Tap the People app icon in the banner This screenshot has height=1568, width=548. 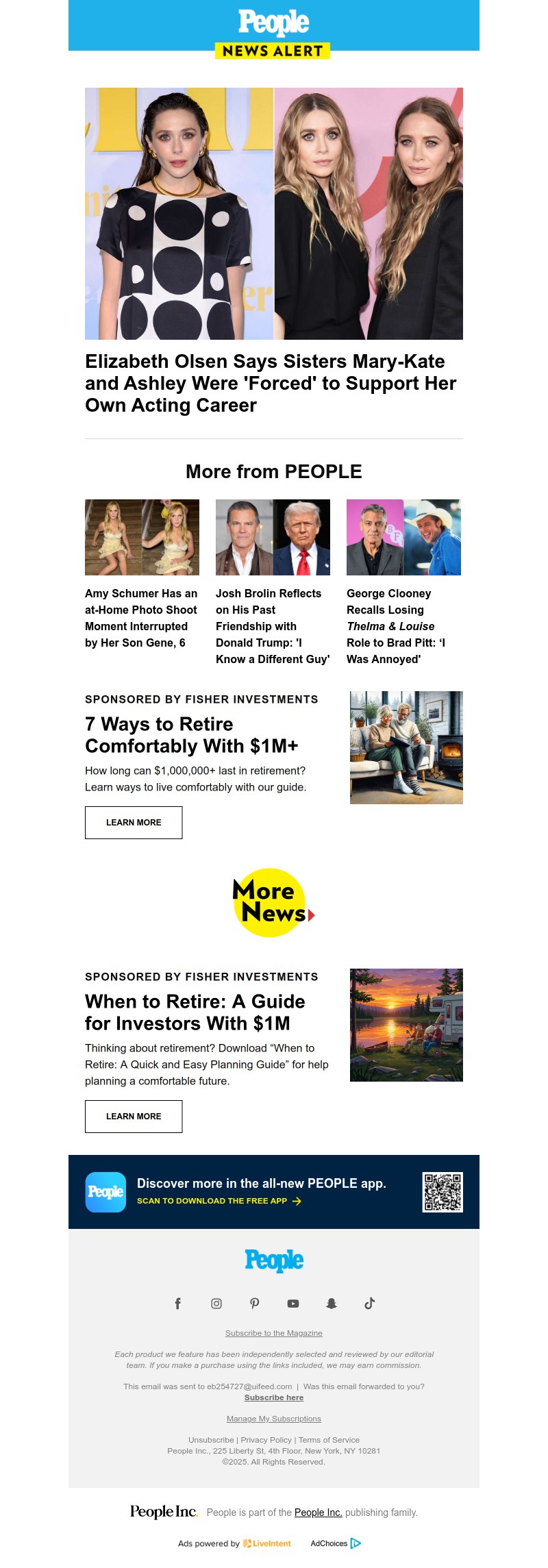105,1191
